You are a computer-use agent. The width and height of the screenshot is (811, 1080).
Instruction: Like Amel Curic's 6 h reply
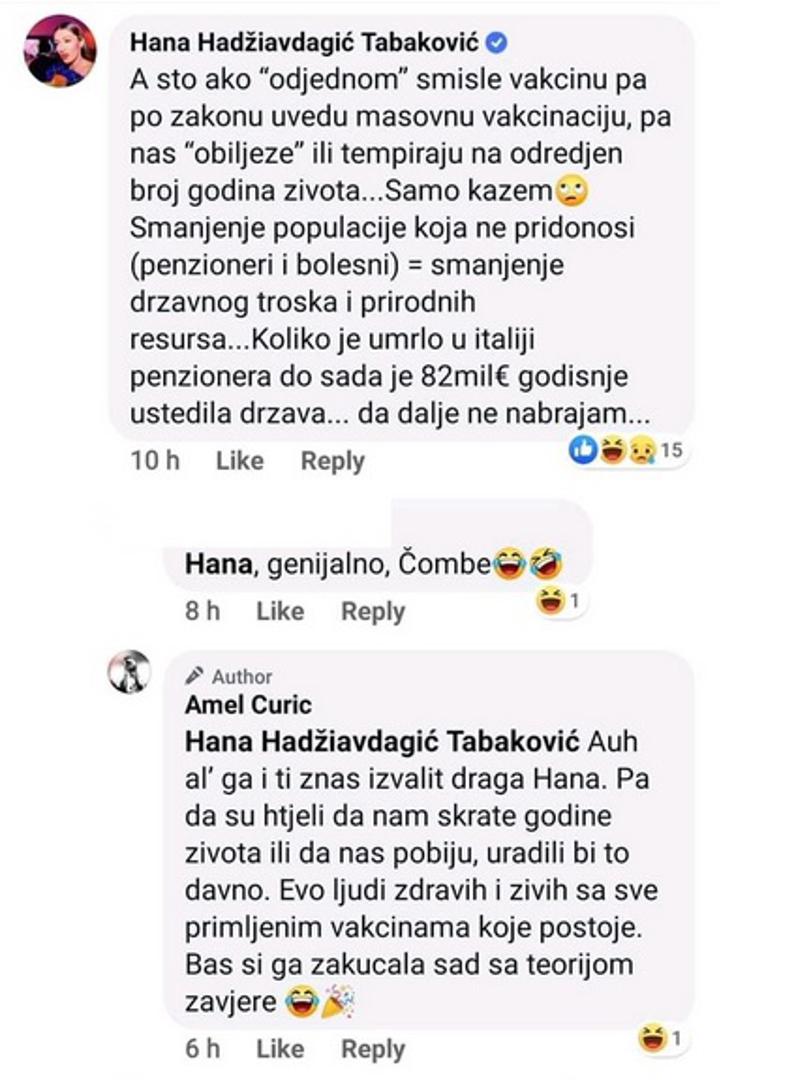pos(280,1048)
